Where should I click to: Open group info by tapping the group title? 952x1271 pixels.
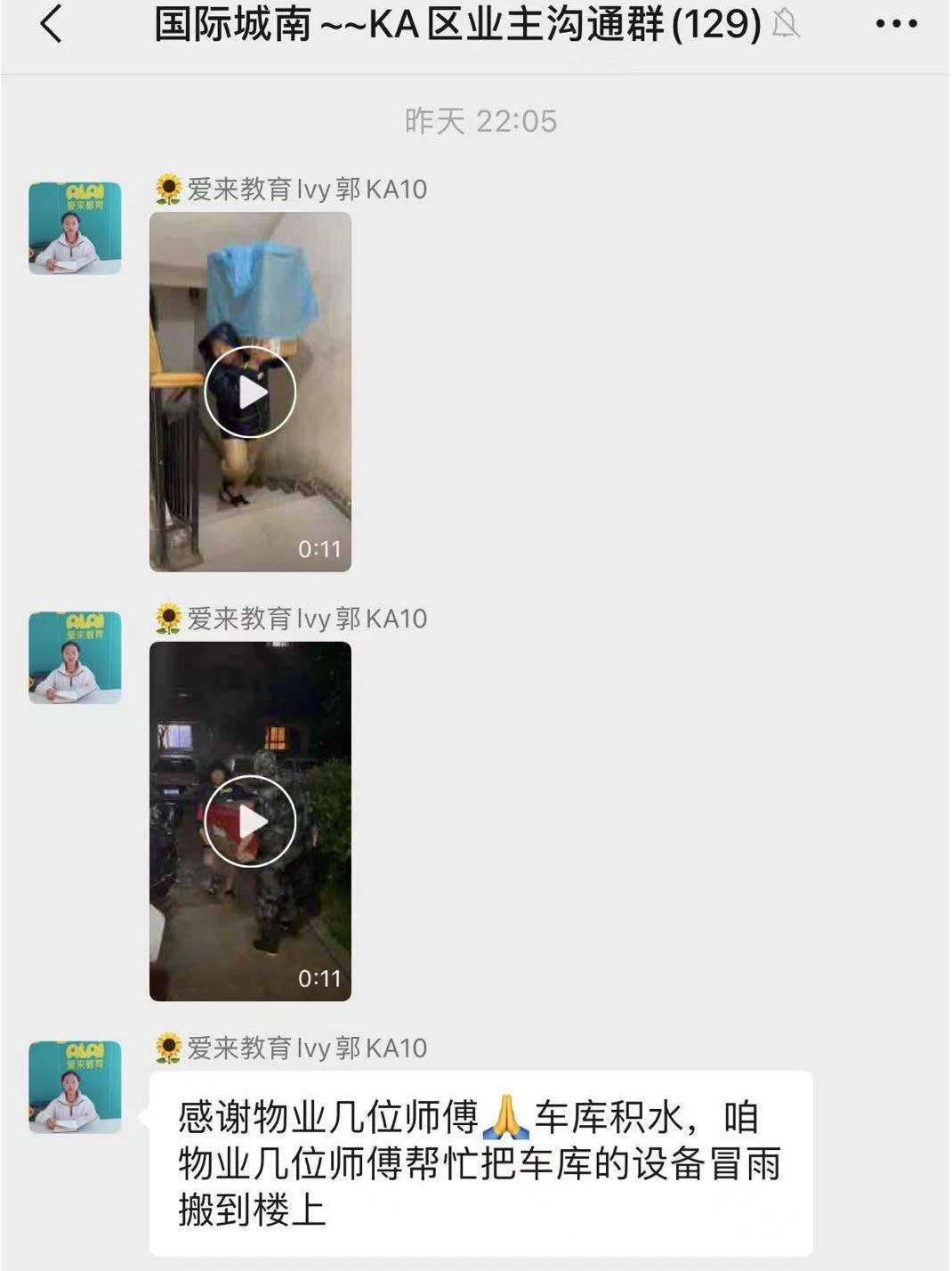[x=454, y=26]
